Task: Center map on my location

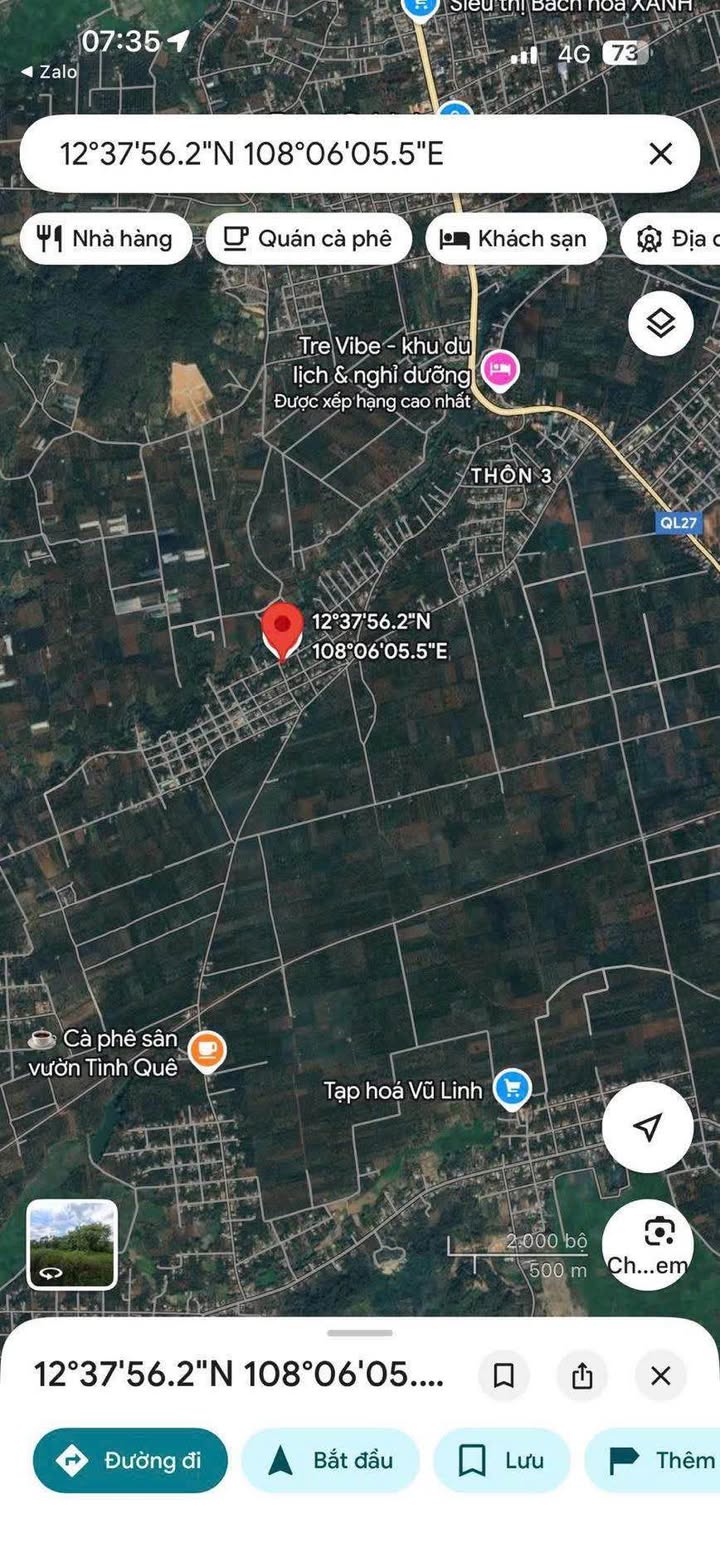Action: (x=647, y=1127)
